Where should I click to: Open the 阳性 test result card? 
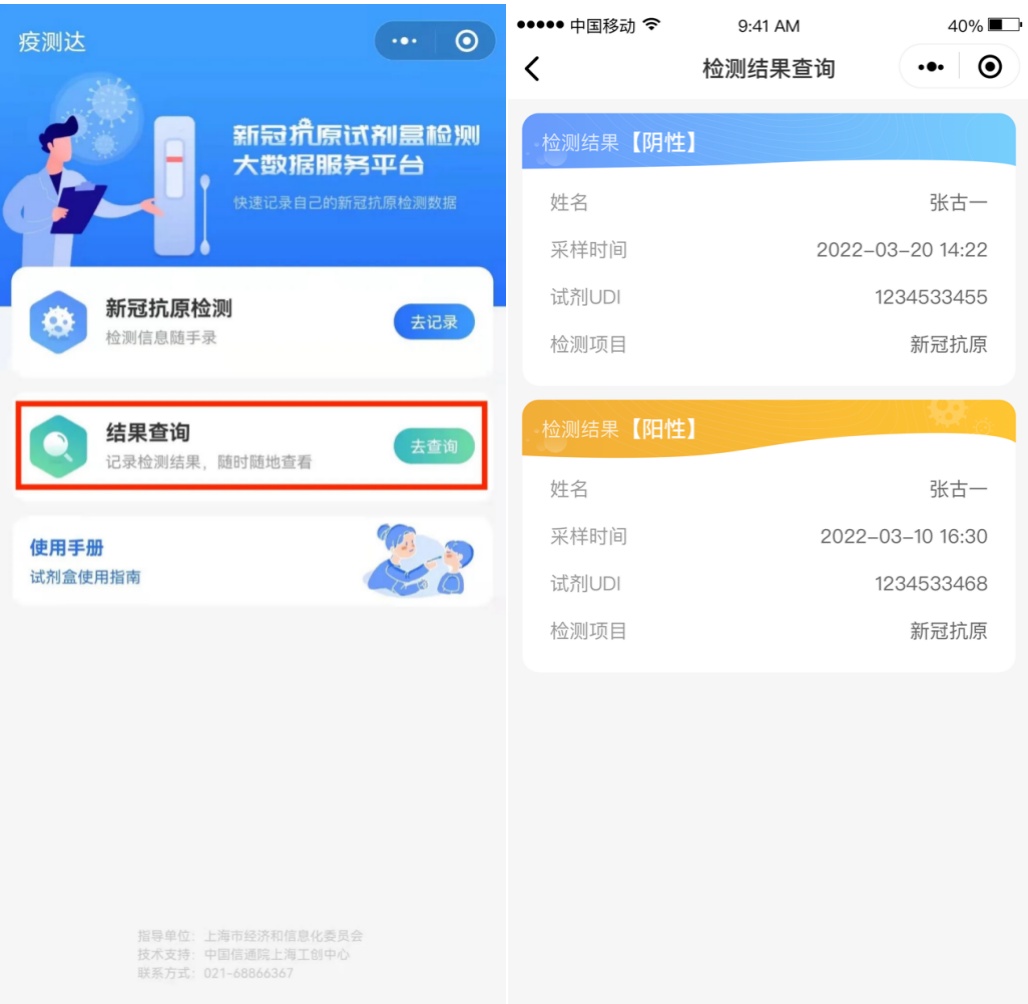768,536
